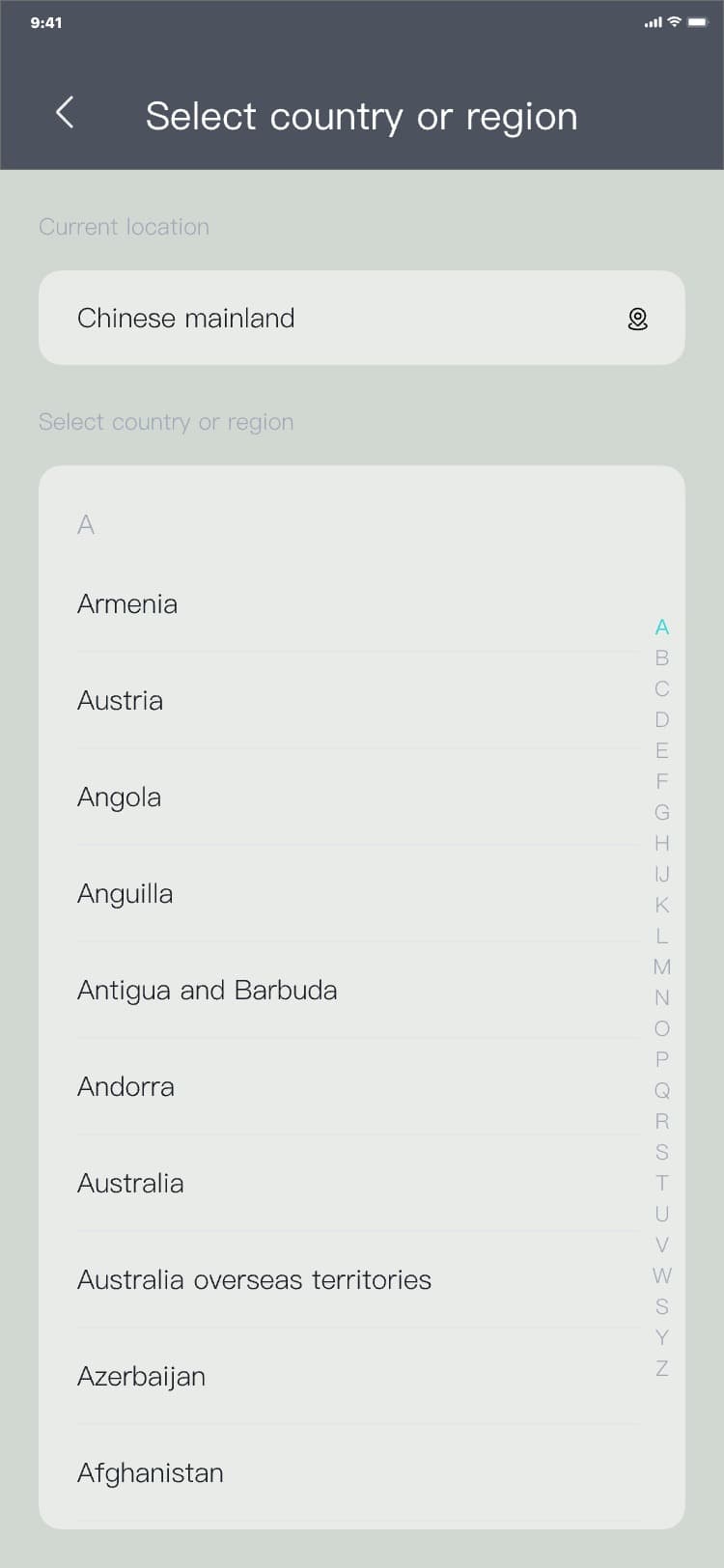
Task: Select current location Chinese mainland
Action: pyautogui.click(x=361, y=318)
